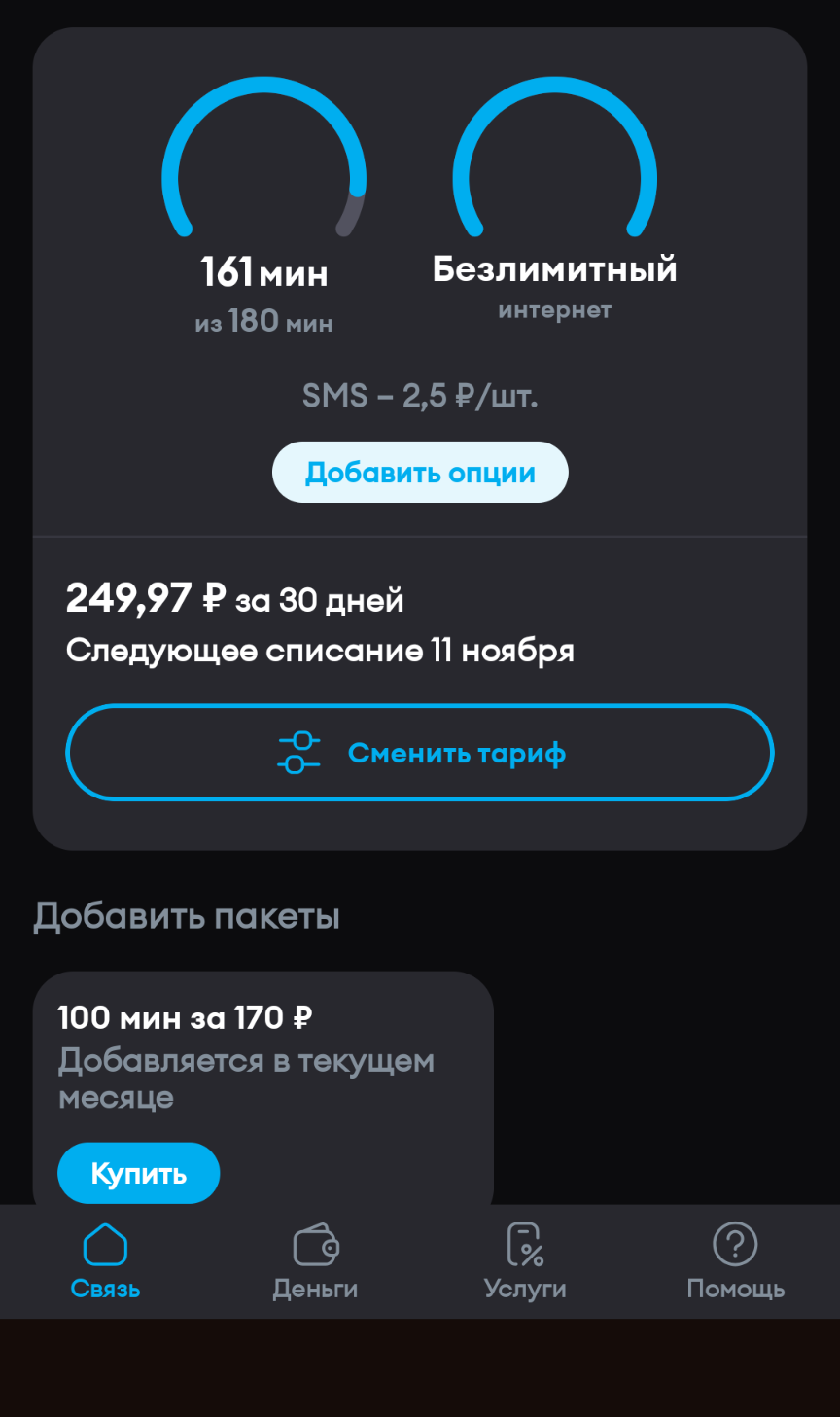Viewport: 840px width, 1417px height.
Task: Open the Помощь help tab
Action: [735, 1261]
